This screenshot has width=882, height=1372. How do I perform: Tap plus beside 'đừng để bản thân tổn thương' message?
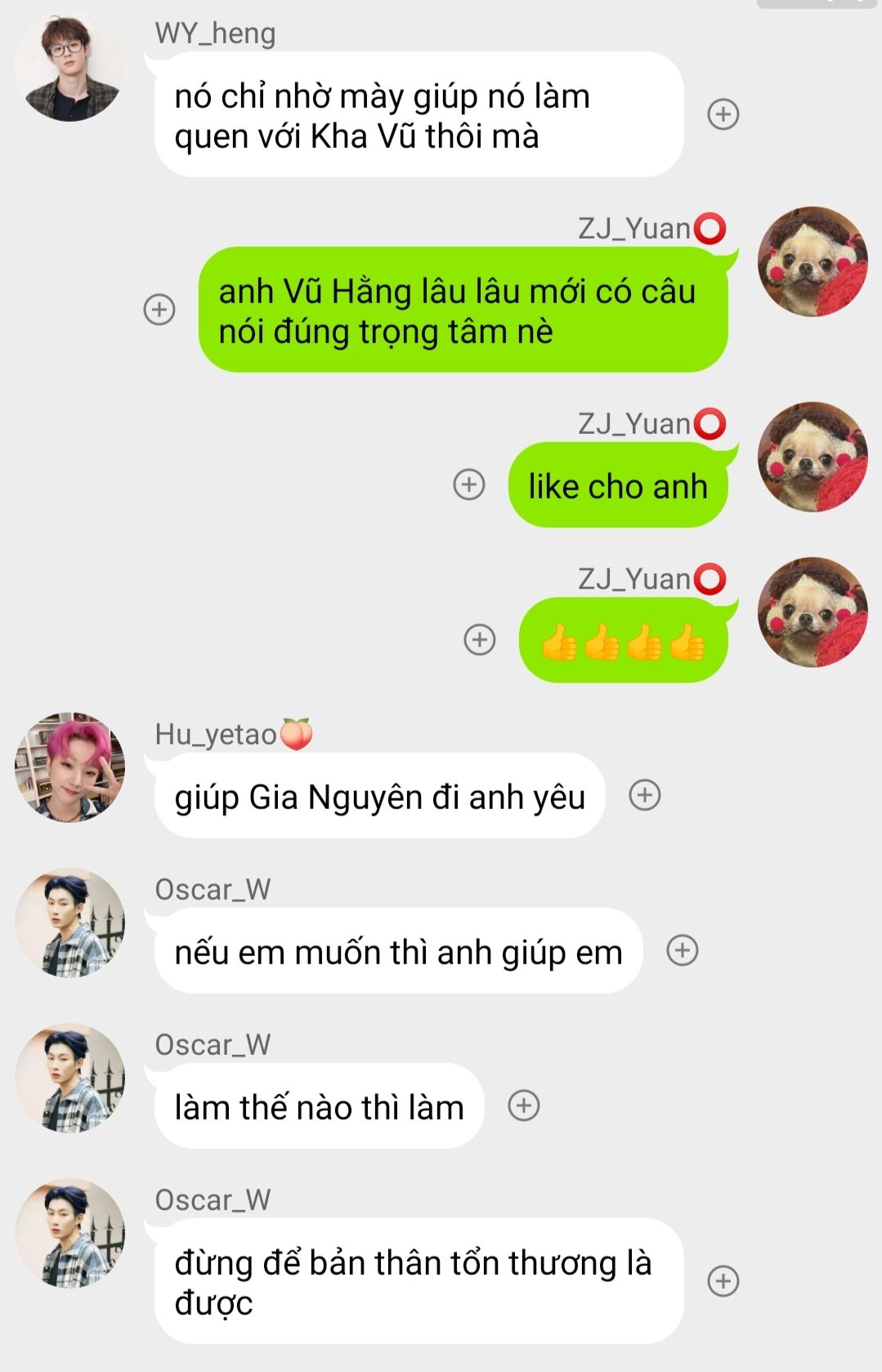tap(723, 1280)
